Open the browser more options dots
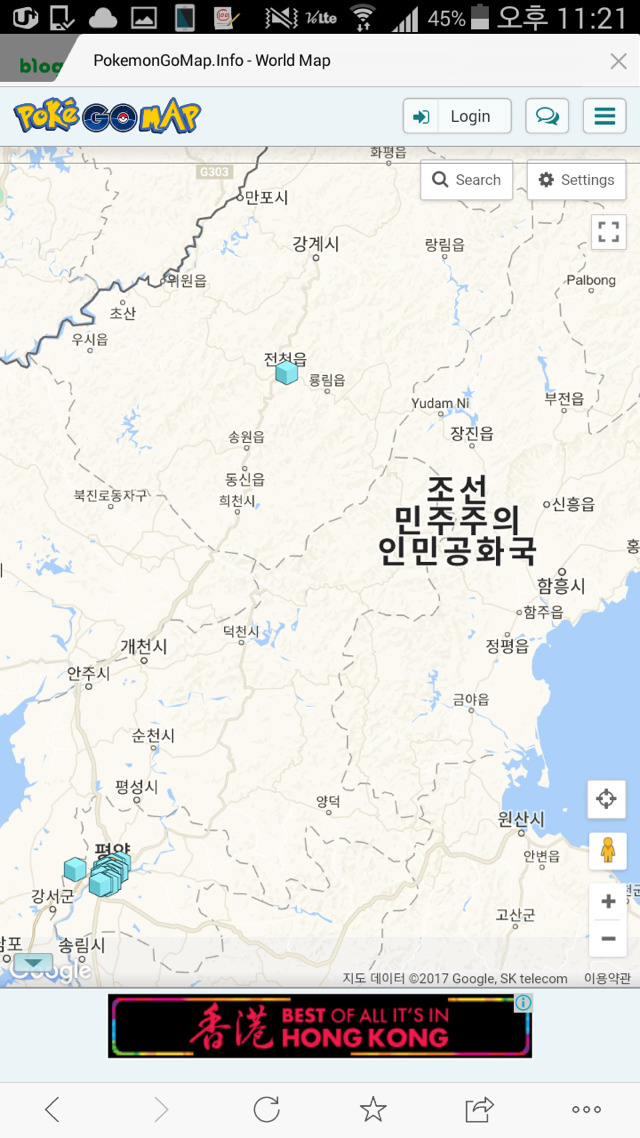This screenshot has height=1138, width=640. click(586, 1108)
